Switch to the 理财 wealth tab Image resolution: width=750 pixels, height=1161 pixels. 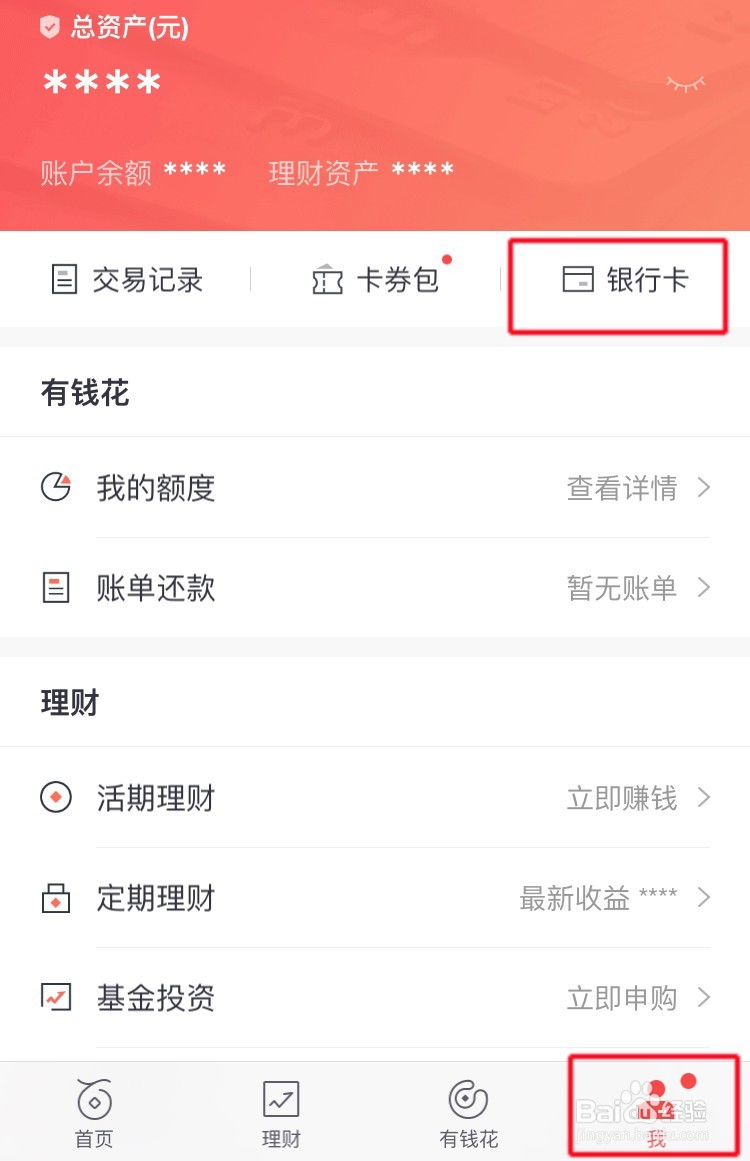(x=280, y=1112)
